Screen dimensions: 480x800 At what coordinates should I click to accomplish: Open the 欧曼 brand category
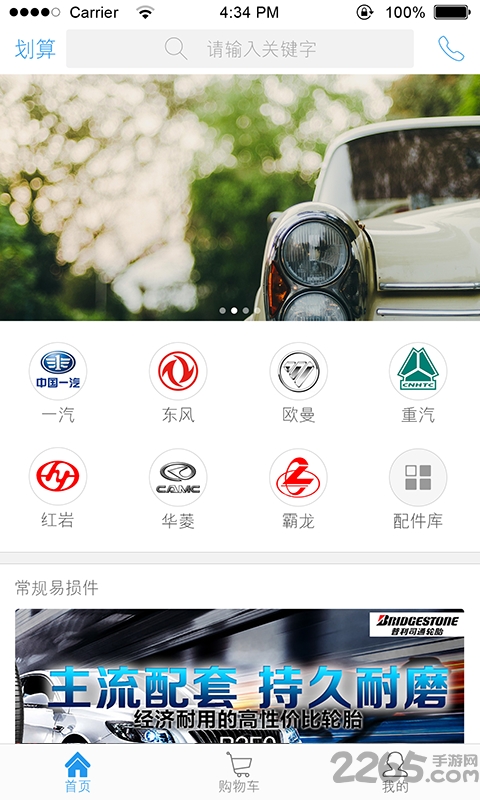point(298,383)
